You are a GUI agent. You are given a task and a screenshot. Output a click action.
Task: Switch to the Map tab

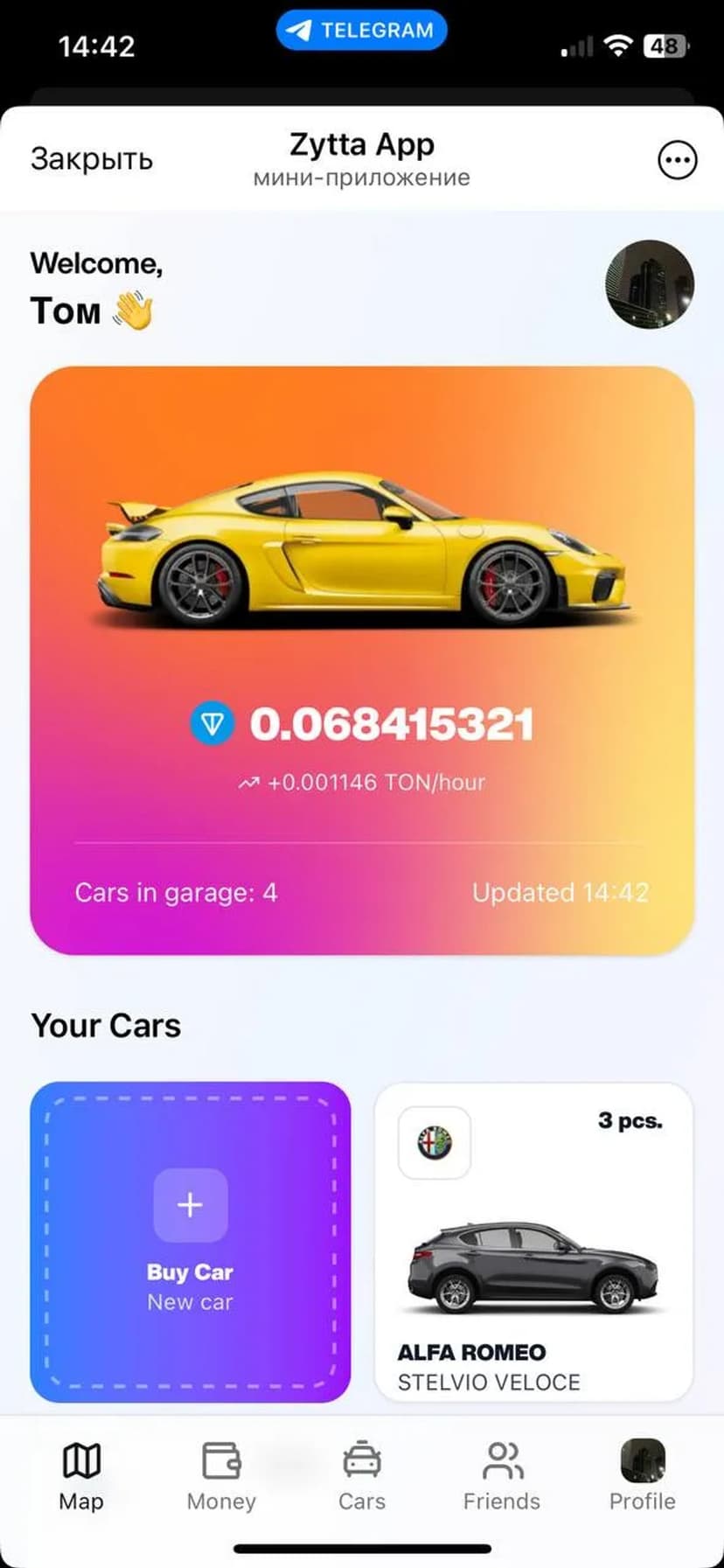(81, 1476)
